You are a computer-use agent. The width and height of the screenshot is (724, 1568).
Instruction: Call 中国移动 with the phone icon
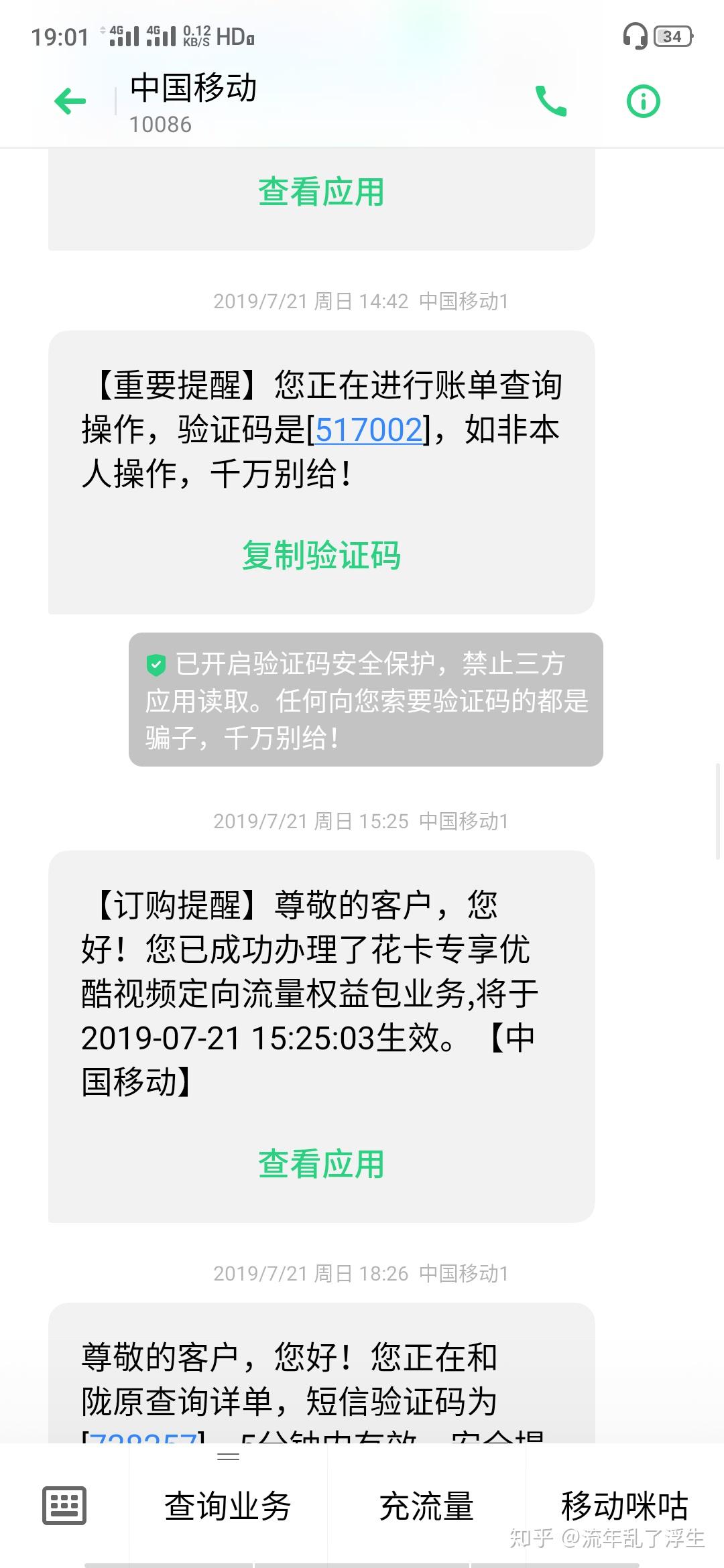point(551,102)
